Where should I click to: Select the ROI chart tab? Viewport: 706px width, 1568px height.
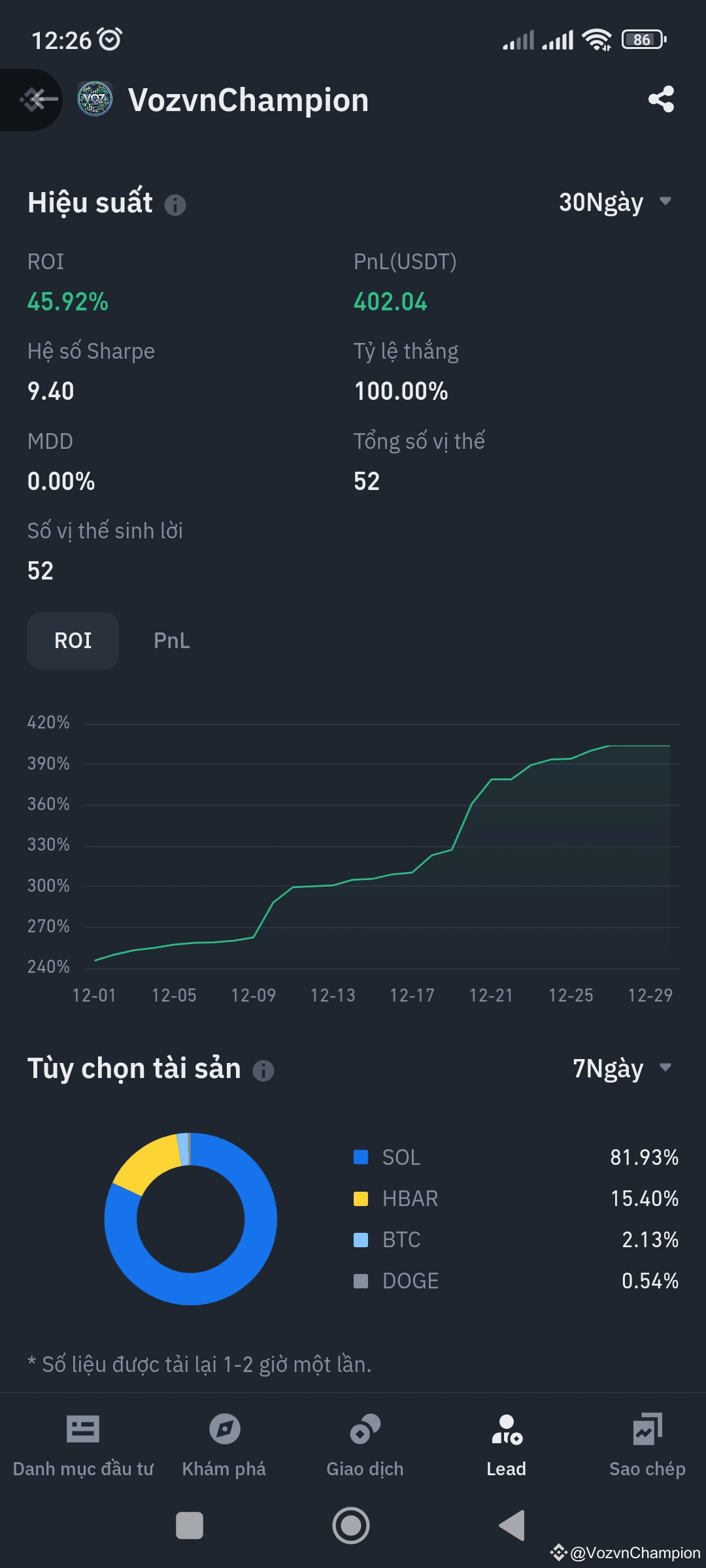73,641
